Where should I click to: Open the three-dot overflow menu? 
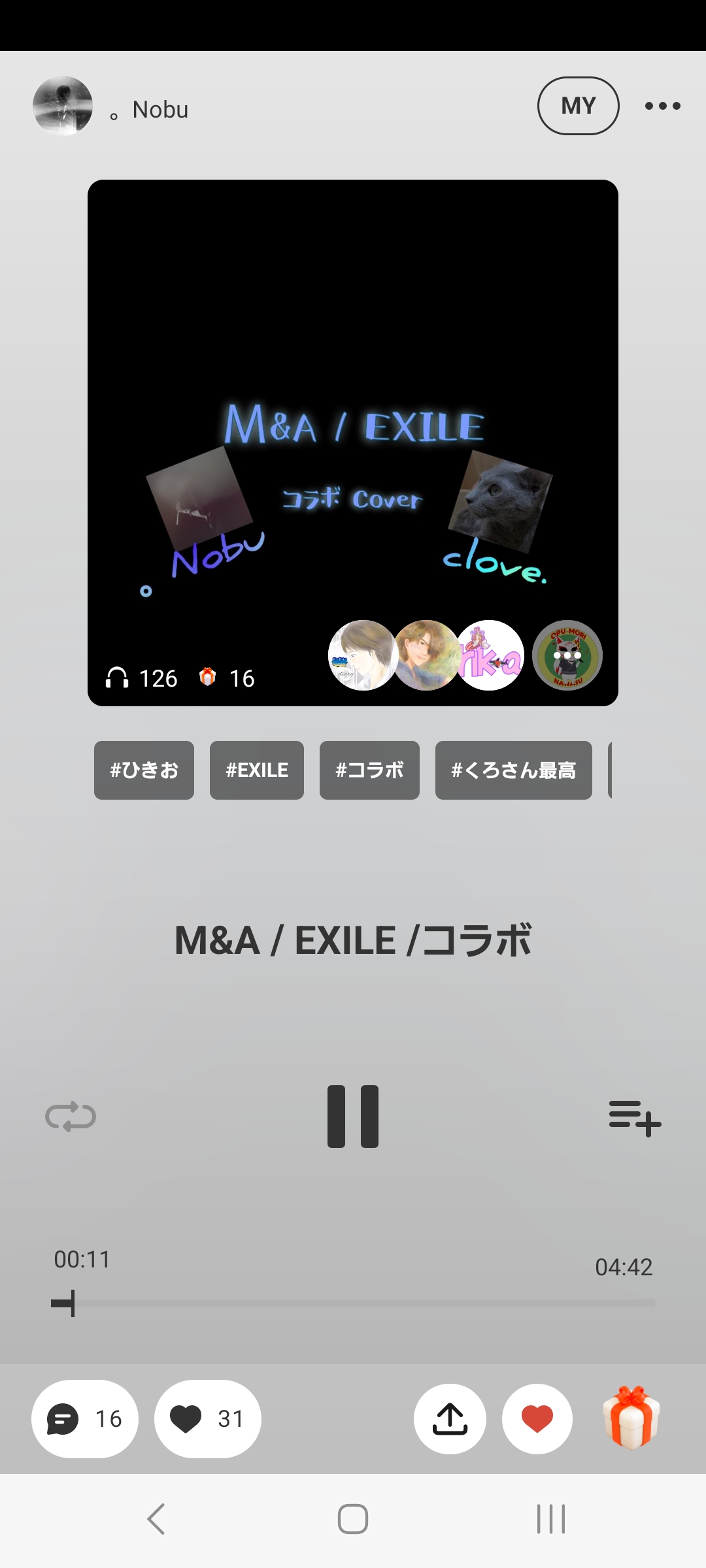(662, 106)
